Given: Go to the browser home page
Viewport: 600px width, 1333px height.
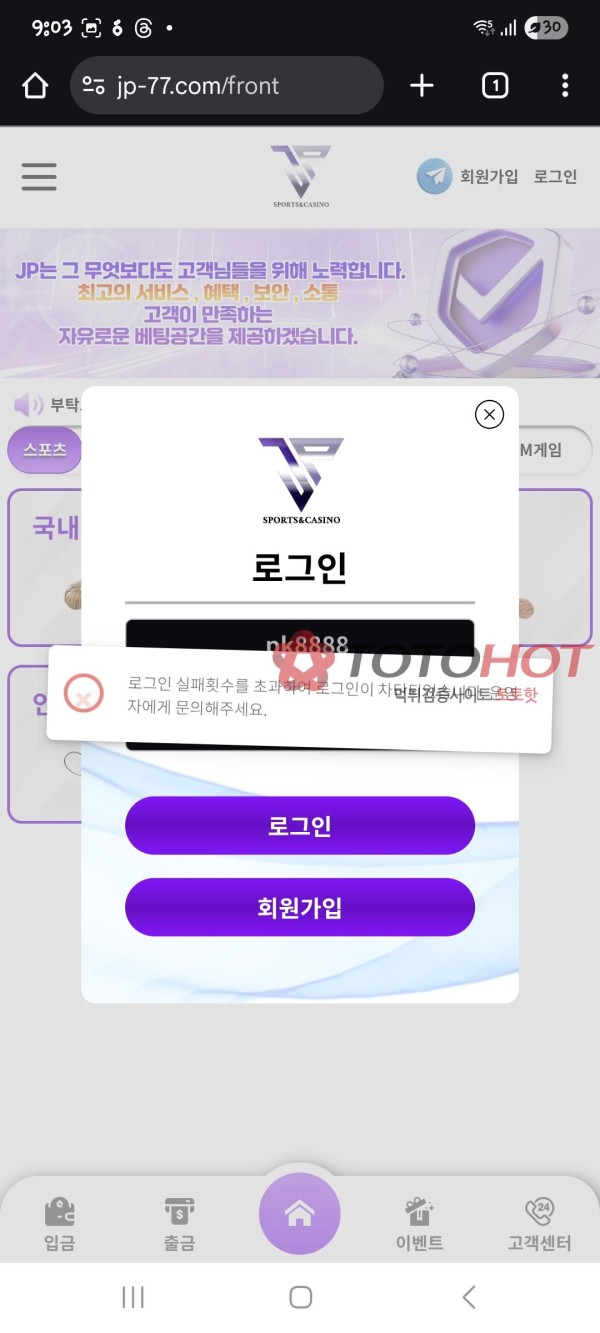Looking at the screenshot, I should tap(35, 86).
